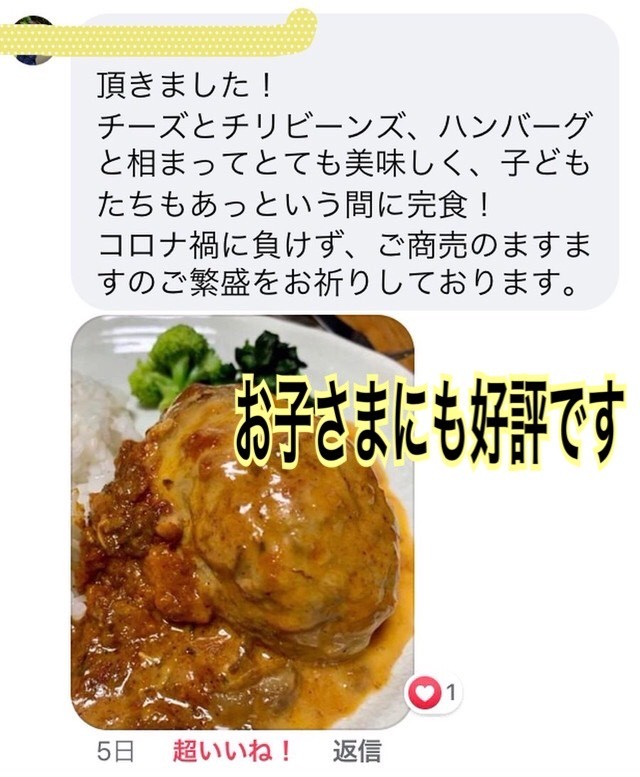Screen dimensions: 640x777
Task: Tap the 超いいね! reaction link
Action: pos(233,751)
